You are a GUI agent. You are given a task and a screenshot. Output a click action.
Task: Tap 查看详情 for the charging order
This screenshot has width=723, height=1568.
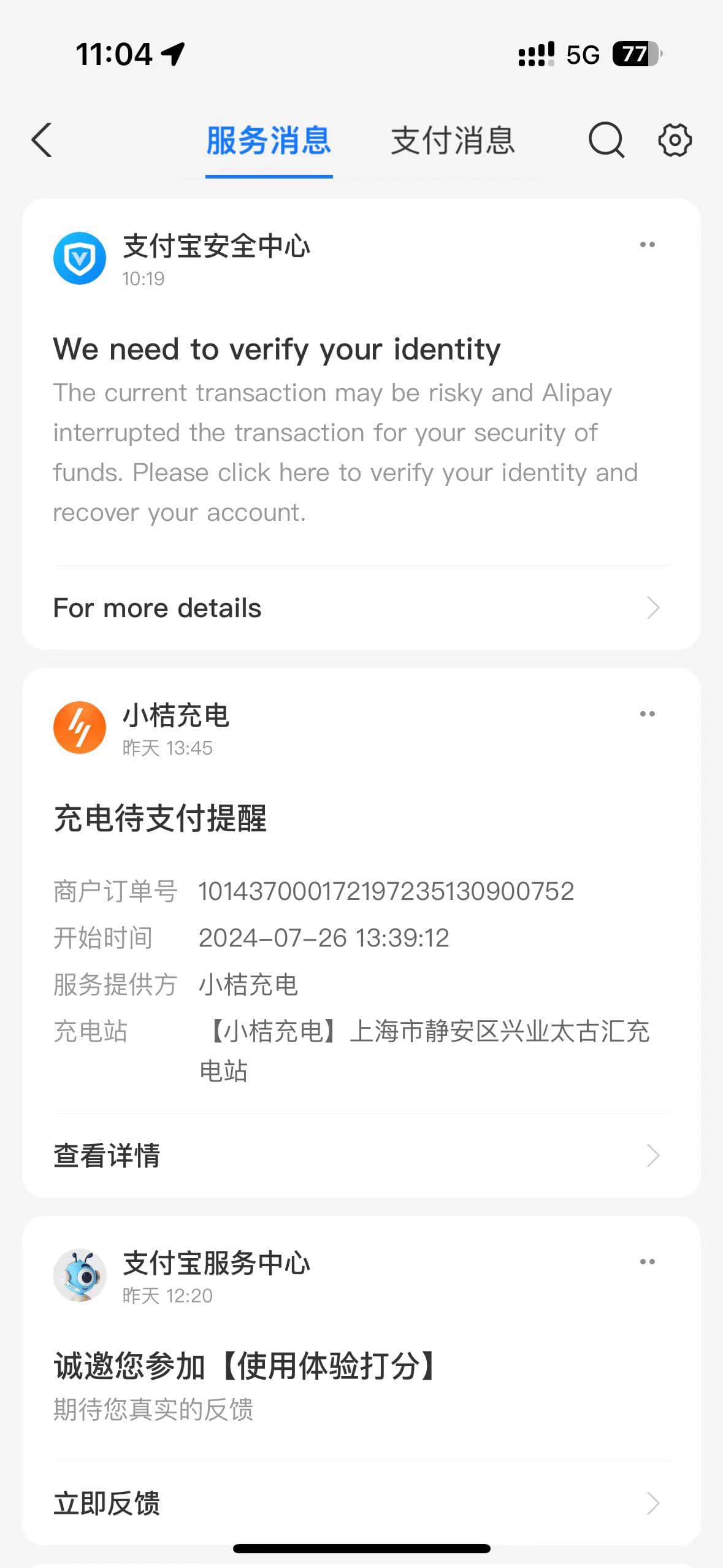(x=361, y=1156)
